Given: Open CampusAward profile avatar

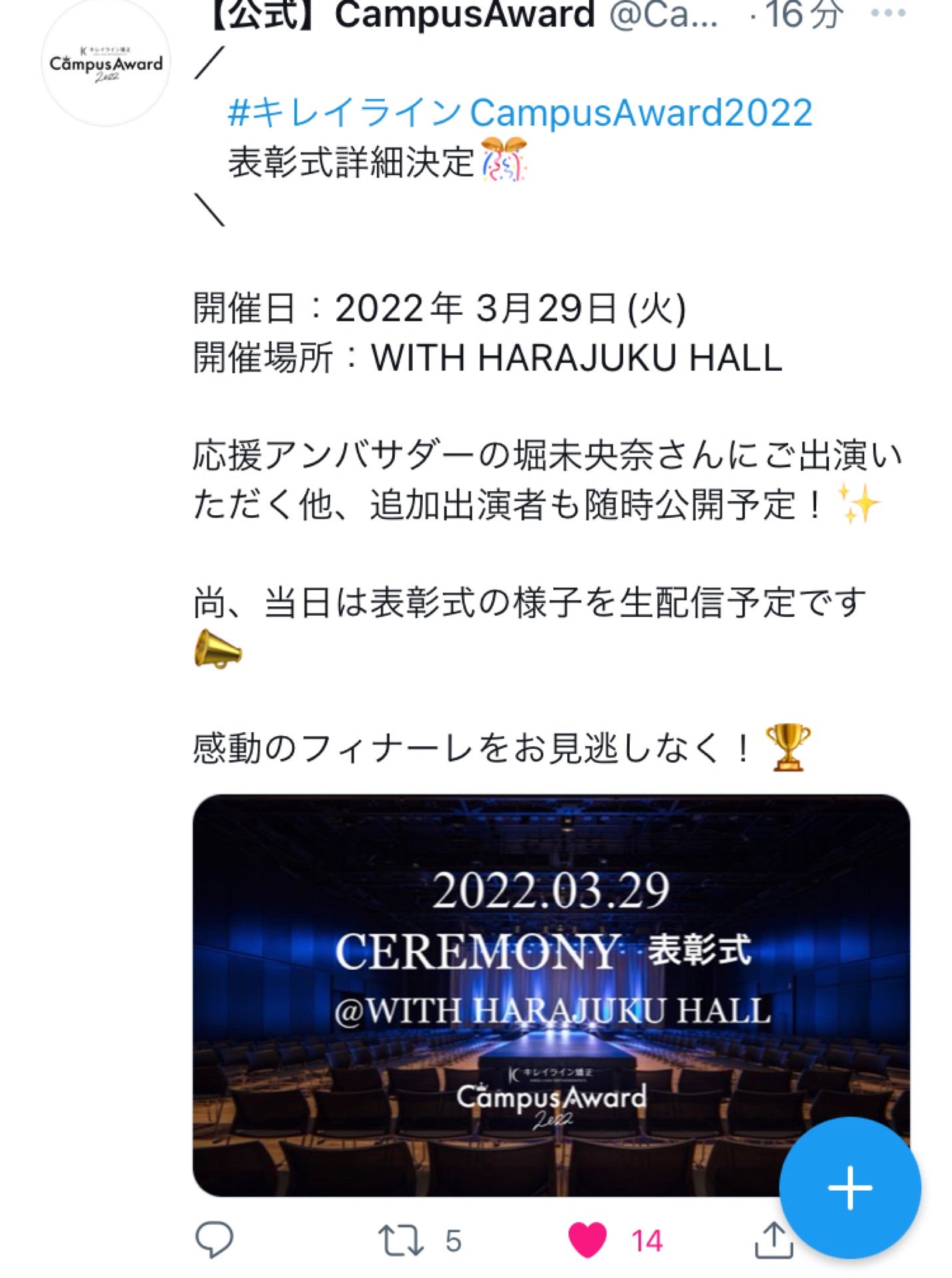Looking at the screenshot, I should (106, 63).
